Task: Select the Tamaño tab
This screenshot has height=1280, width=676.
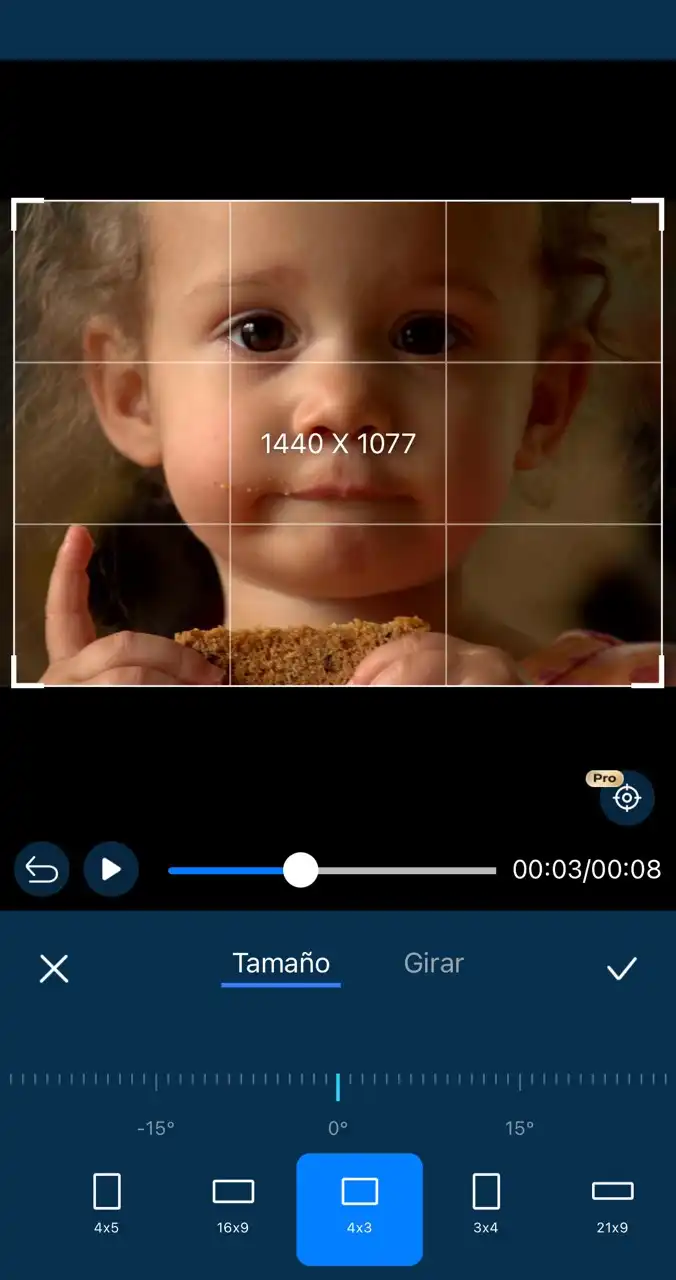Action: 281,964
